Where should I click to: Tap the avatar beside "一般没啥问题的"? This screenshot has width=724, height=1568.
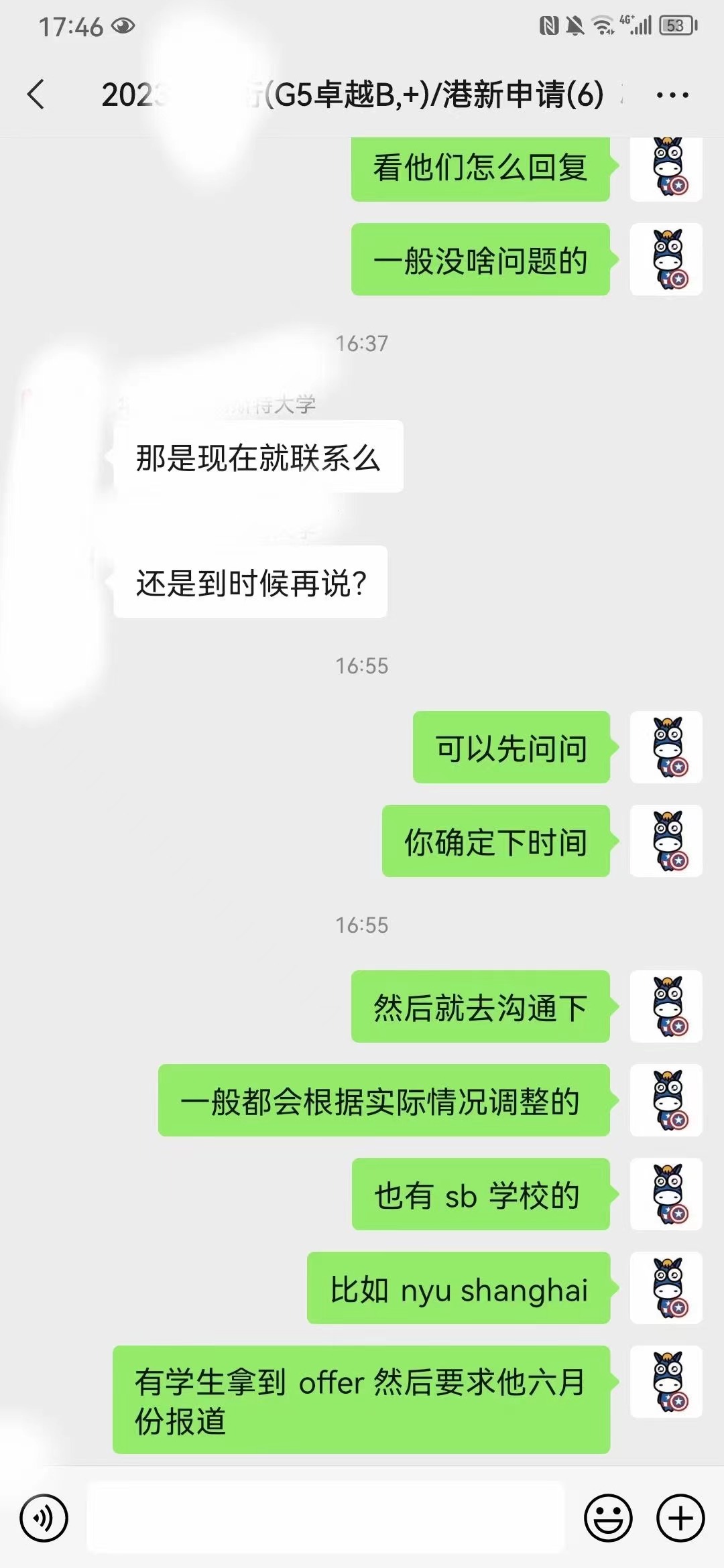click(x=666, y=259)
